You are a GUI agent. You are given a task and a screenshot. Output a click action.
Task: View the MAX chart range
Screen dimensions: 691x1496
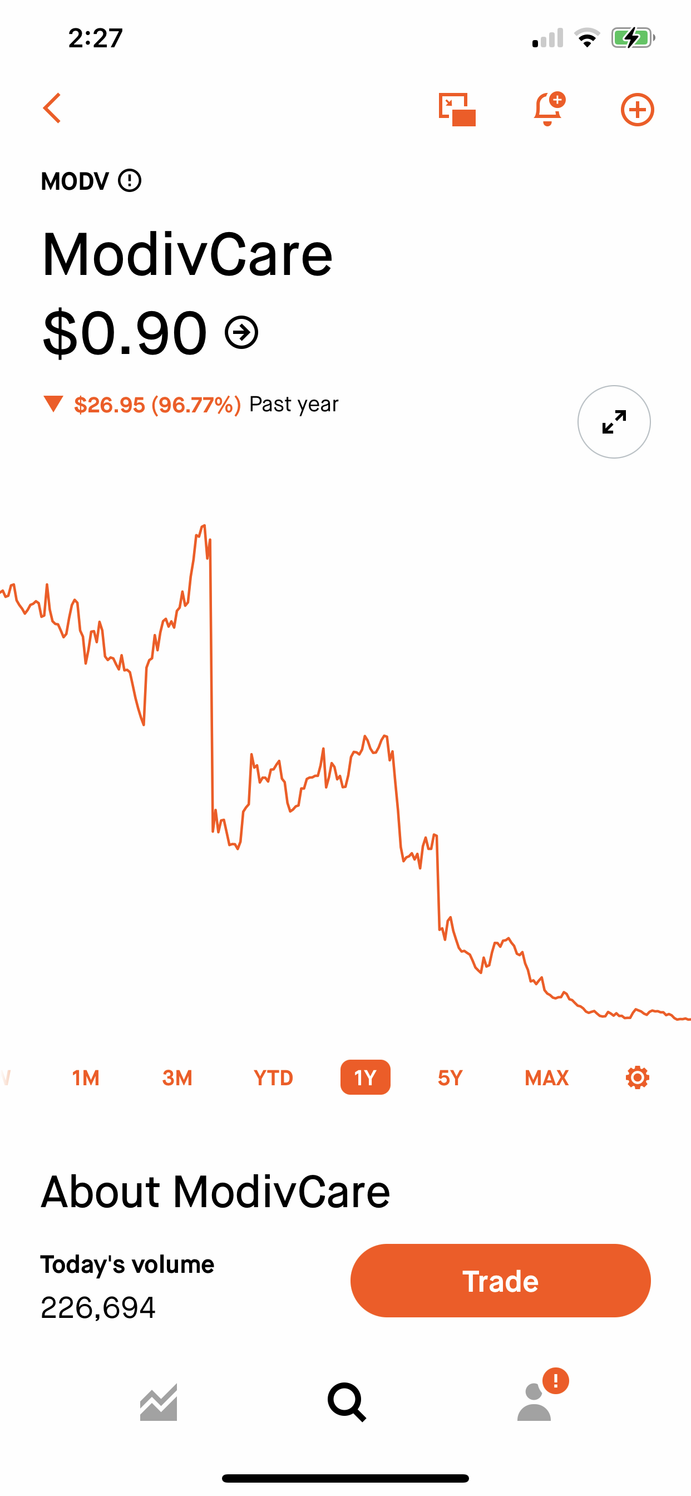(x=547, y=1078)
